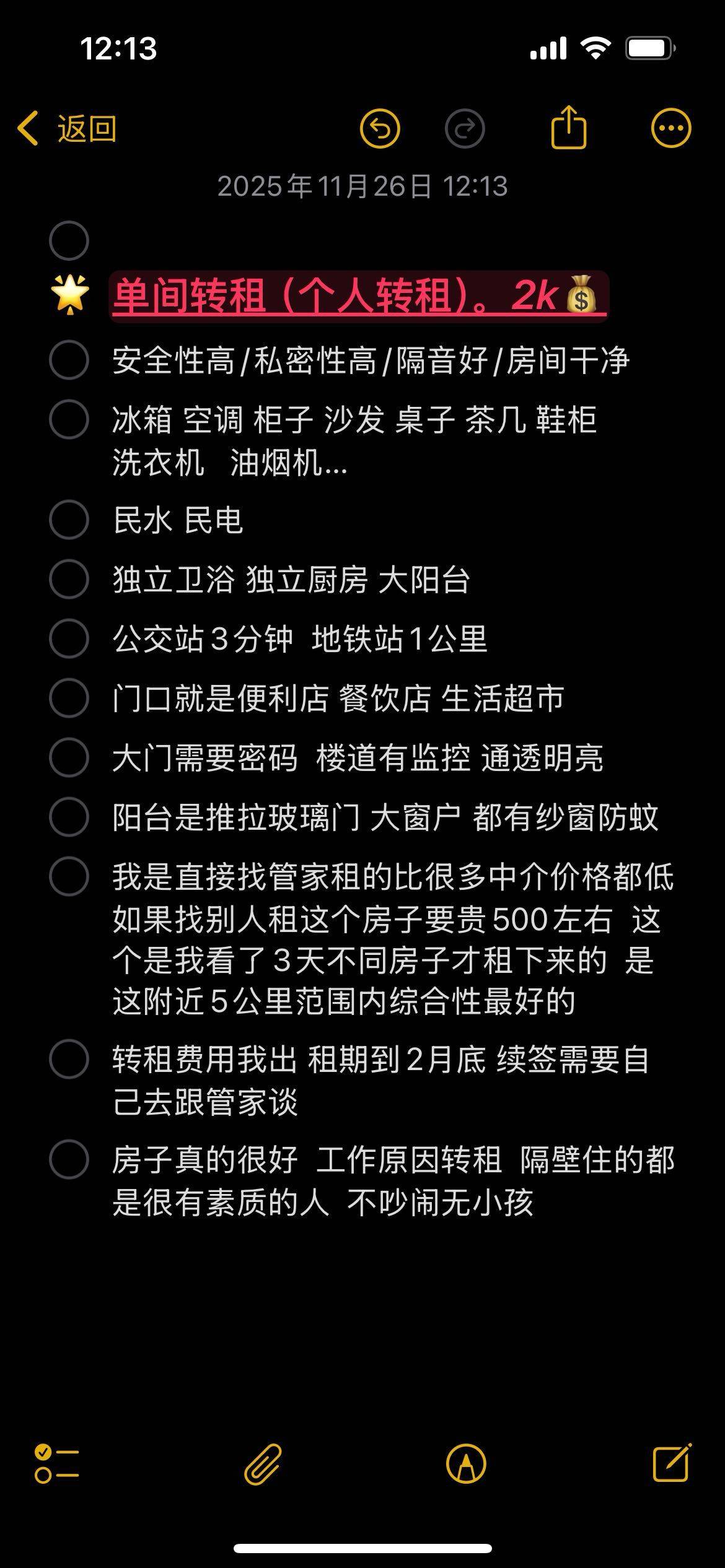The width and height of the screenshot is (725, 1568).
Task: Share this note
Action: pyautogui.click(x=568, y=128)
